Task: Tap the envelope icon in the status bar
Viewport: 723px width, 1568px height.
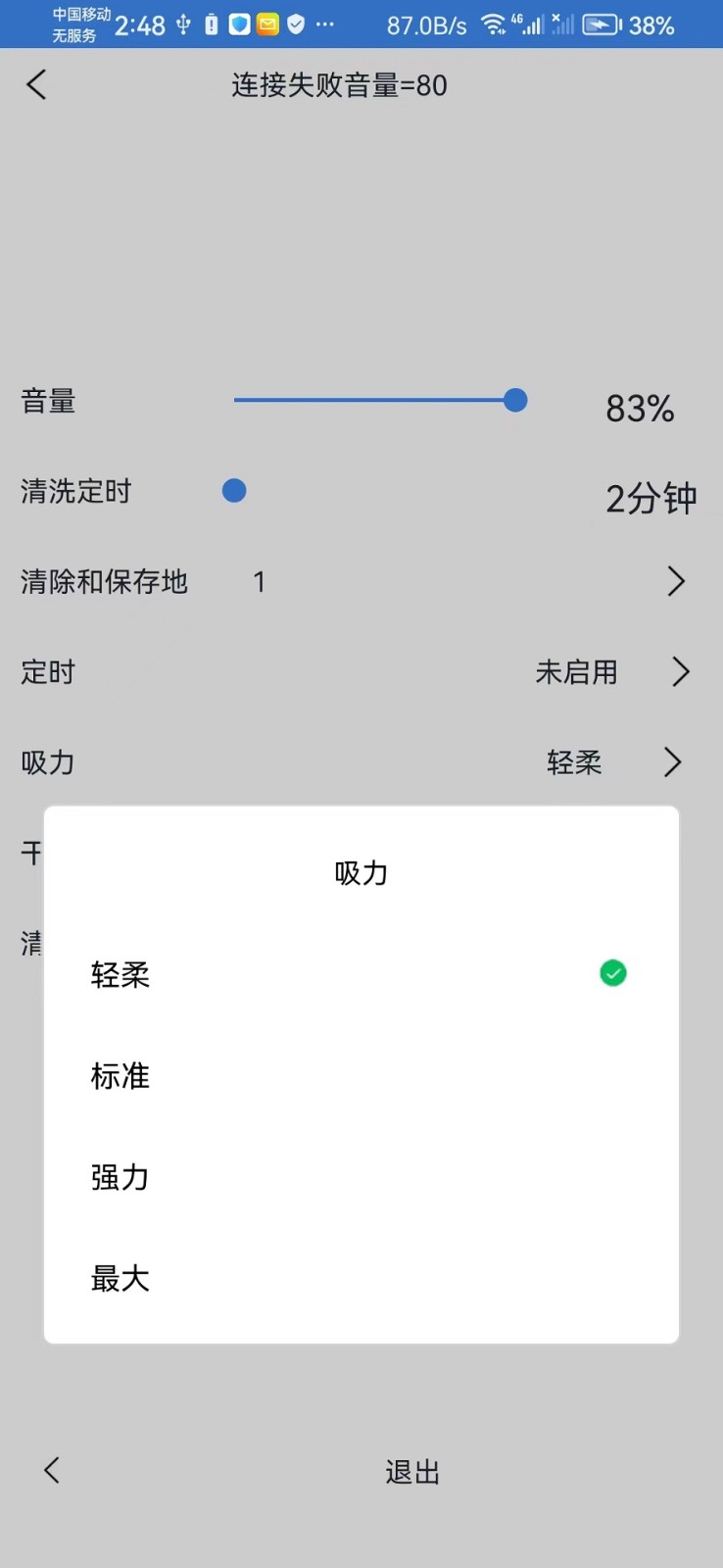Action: 266,24
